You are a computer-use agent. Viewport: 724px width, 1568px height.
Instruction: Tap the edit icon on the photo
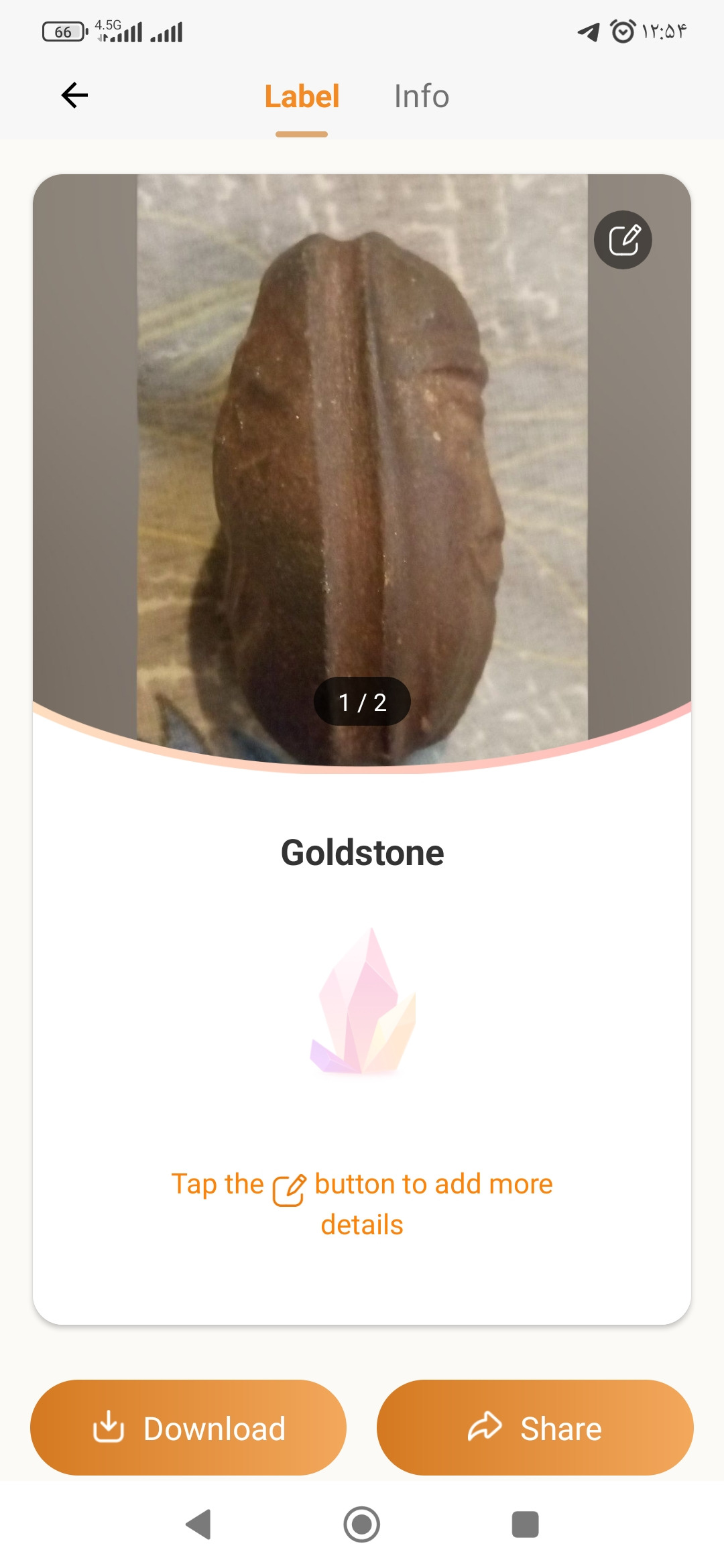coord(623,240)
